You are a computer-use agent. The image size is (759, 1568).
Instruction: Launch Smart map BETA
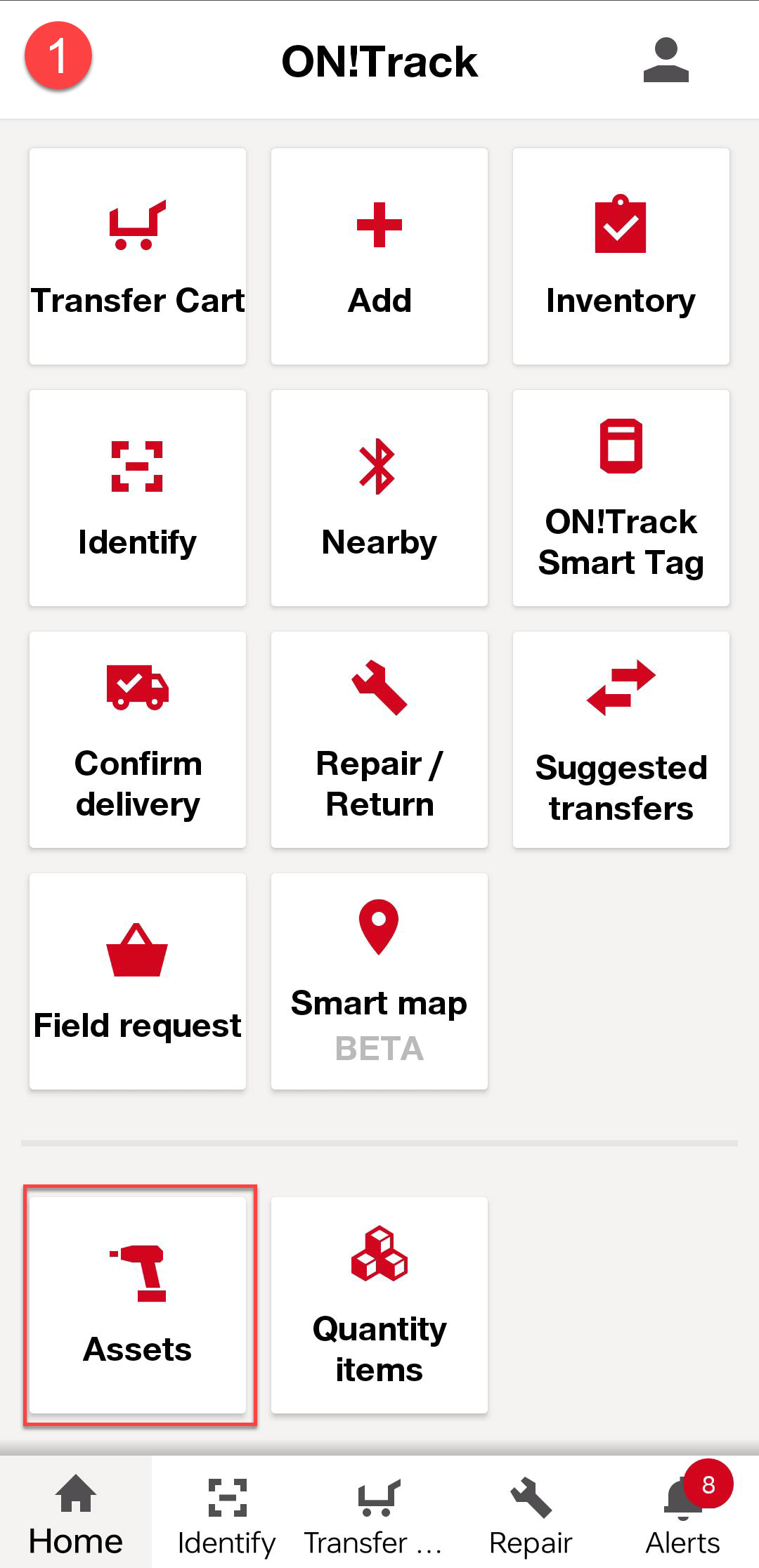pos(379,981)
